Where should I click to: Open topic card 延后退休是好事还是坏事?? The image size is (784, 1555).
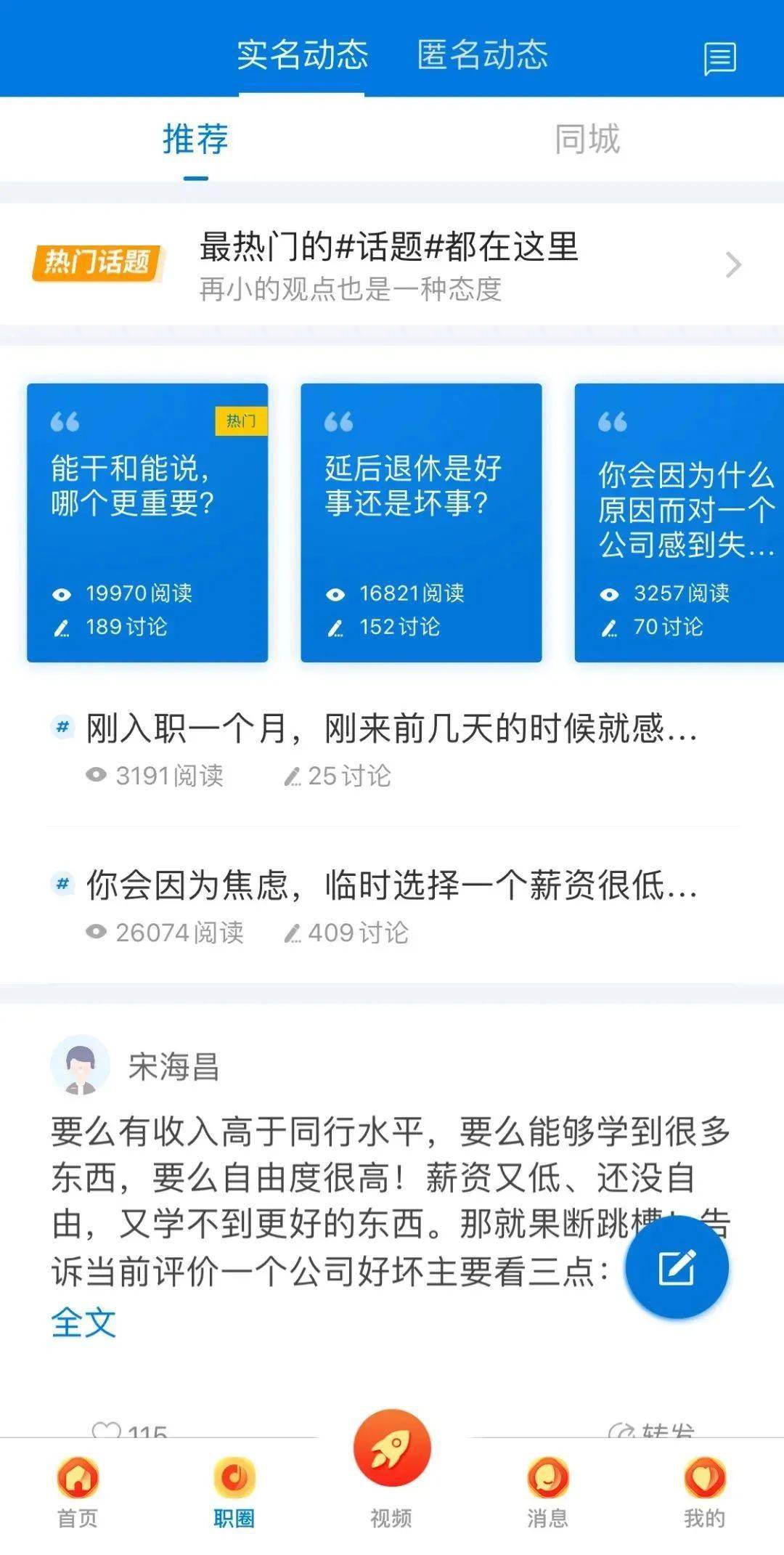421,522
